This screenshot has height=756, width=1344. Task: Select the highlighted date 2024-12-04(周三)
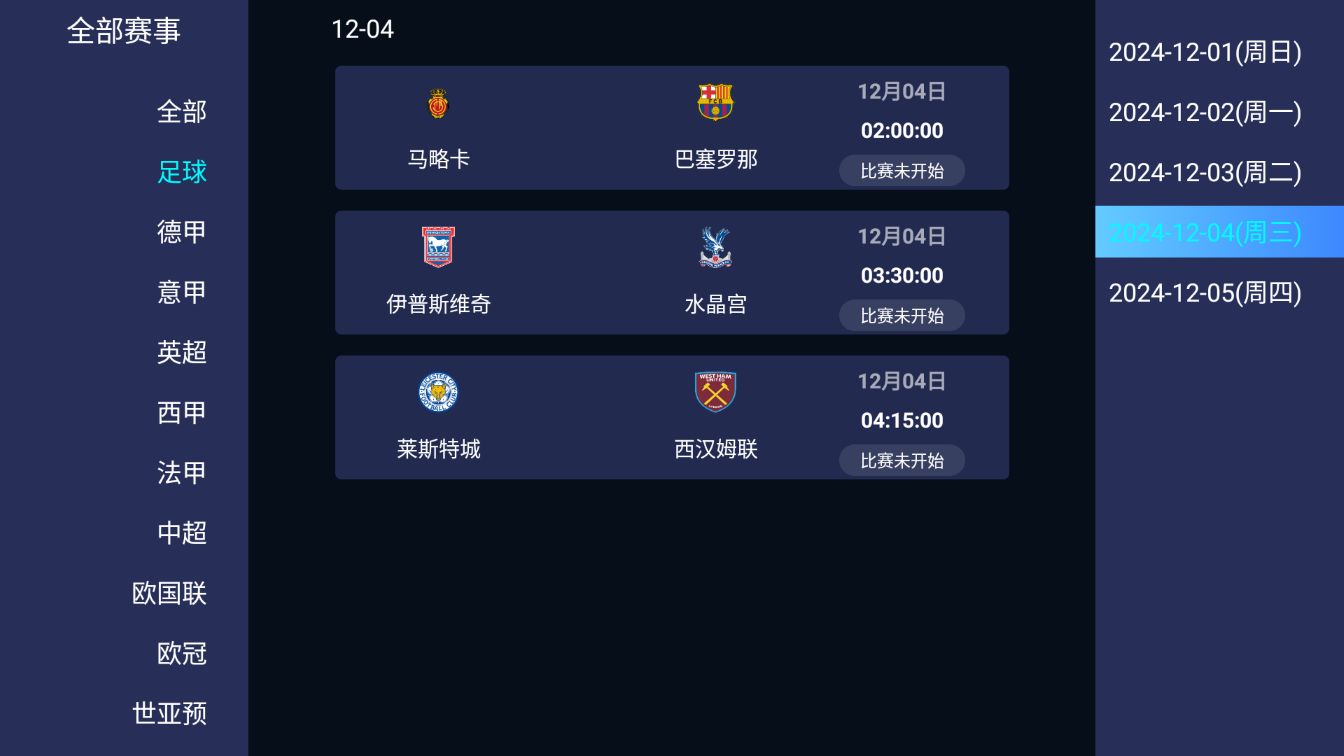point(1204,232)
